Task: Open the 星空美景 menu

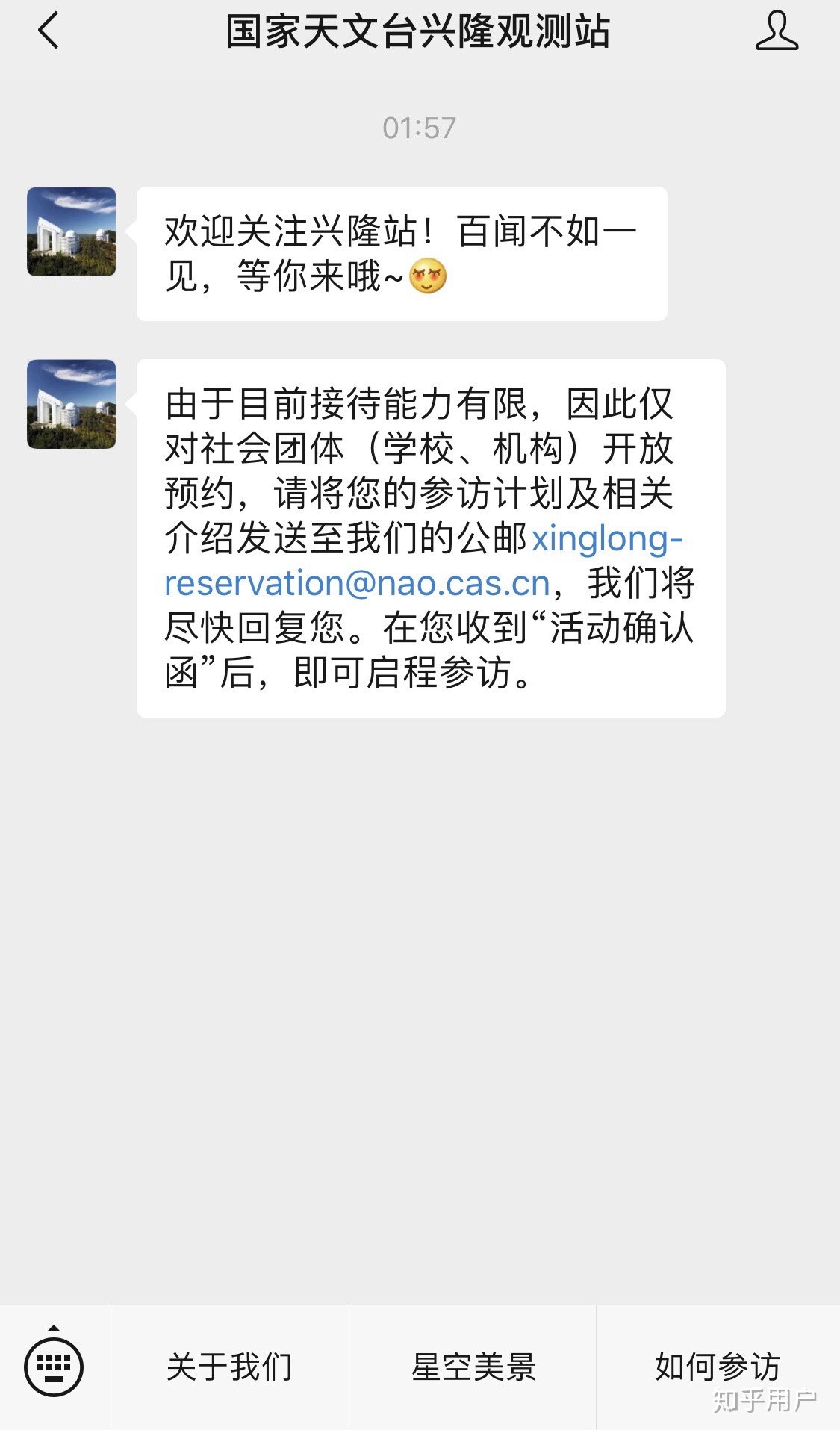Action: coord(473,1367)
